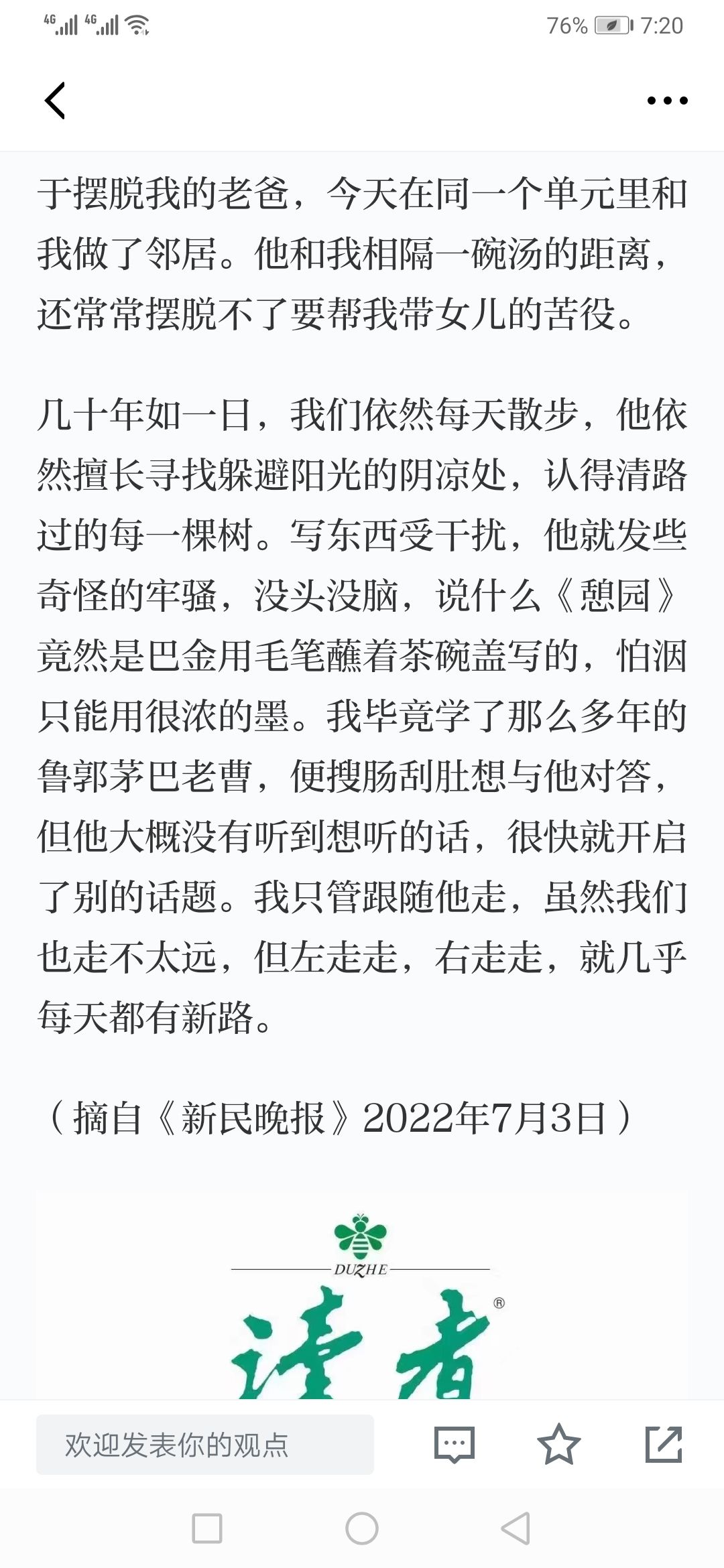Open the comments speech-bubble icon
This screenshot has height=1568, width=724.
[455, 1444]
